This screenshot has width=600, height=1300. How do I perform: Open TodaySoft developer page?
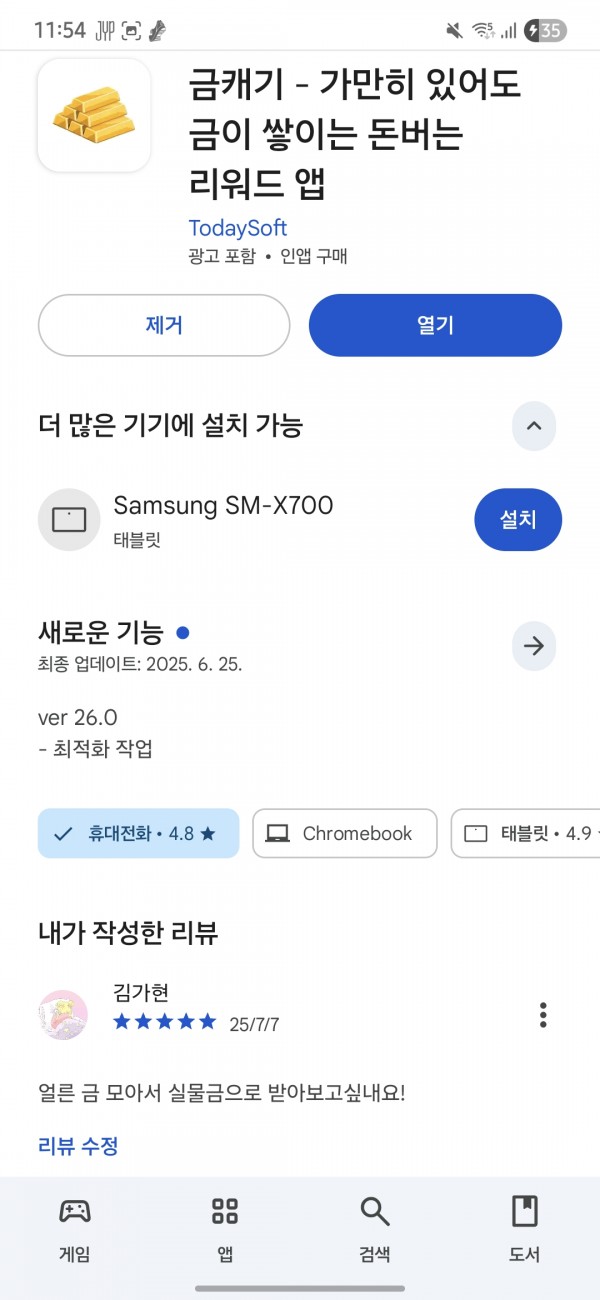238,228
